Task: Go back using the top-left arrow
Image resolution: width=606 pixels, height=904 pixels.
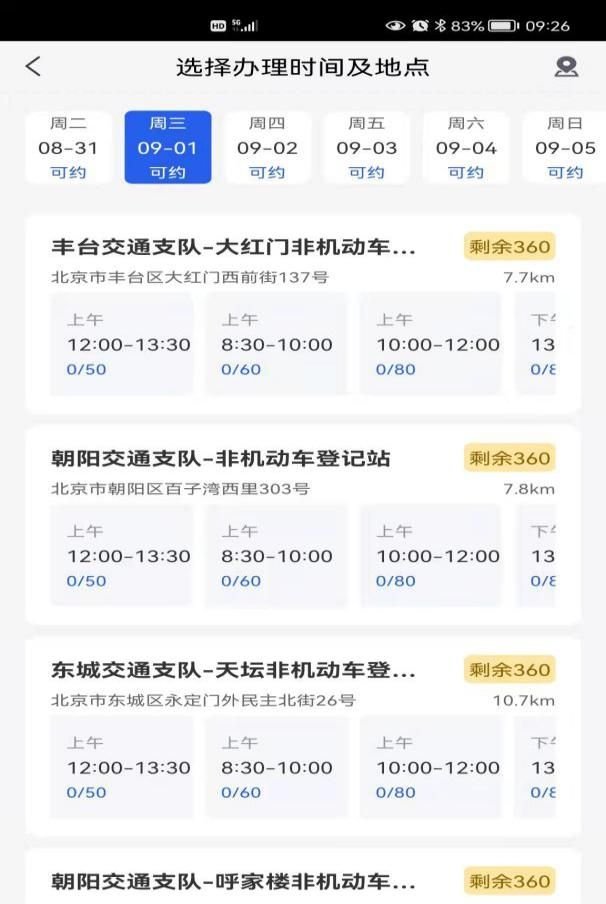Action: pos(34,67)
